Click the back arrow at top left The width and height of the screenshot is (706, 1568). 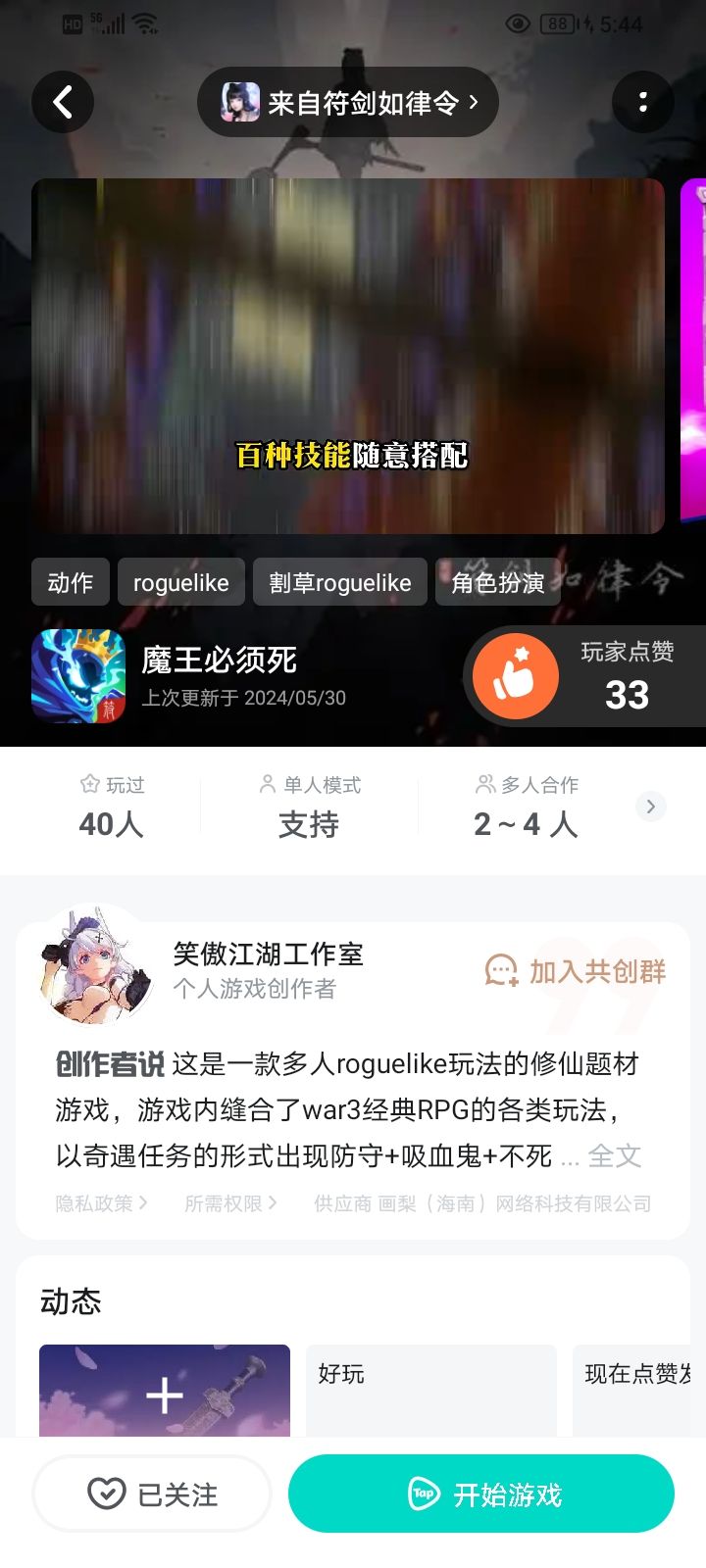63,102
